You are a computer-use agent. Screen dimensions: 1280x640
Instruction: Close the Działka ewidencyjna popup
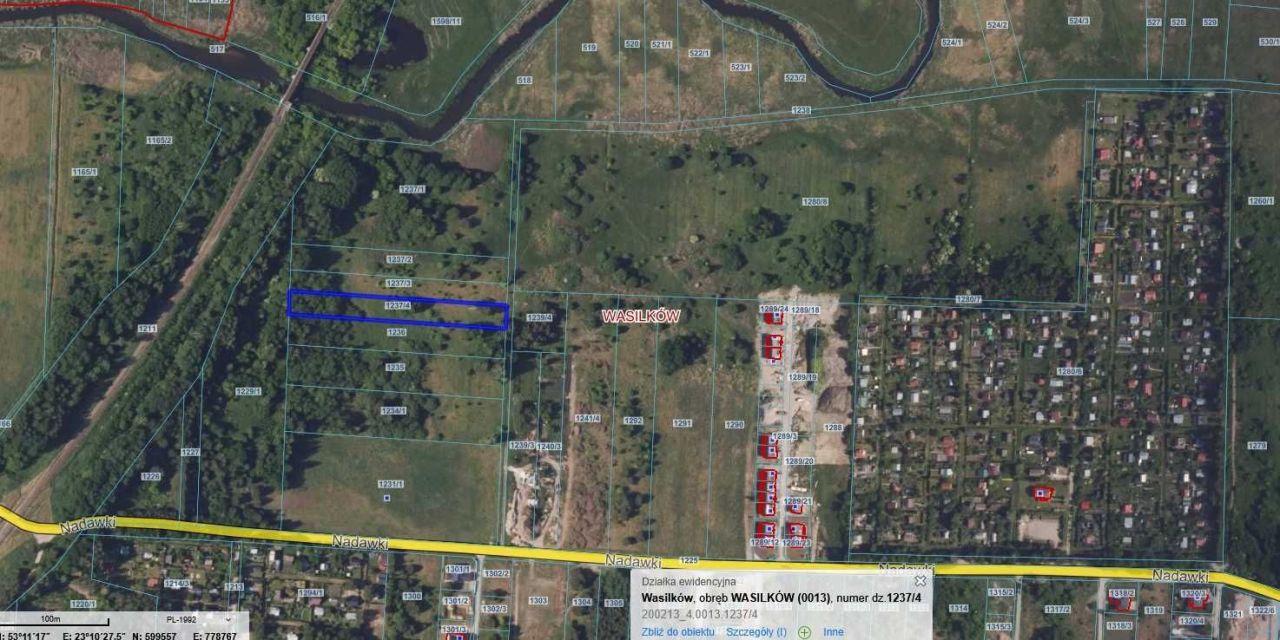point(920,580)
